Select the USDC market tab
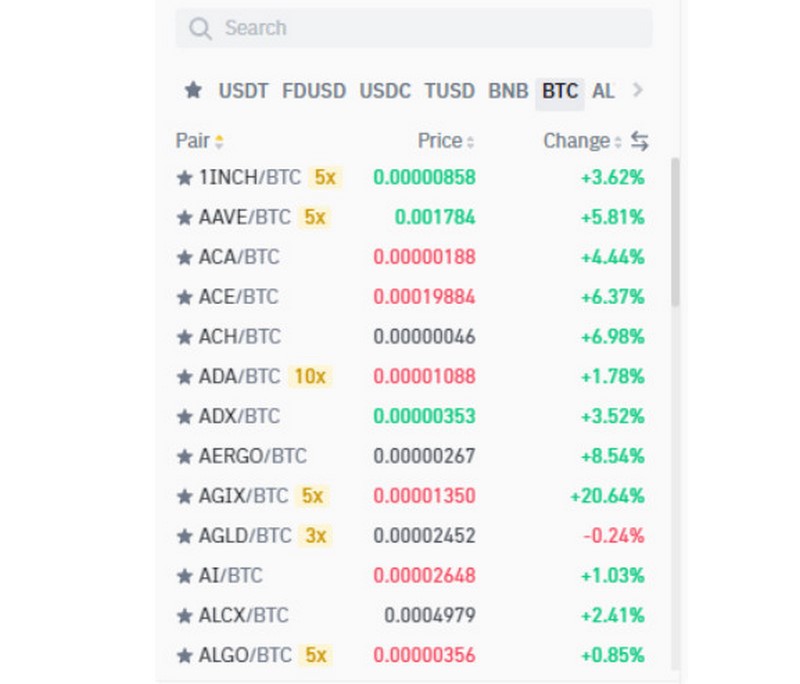The width and height of the screenshot is (800, 684). tap(385, 91)
